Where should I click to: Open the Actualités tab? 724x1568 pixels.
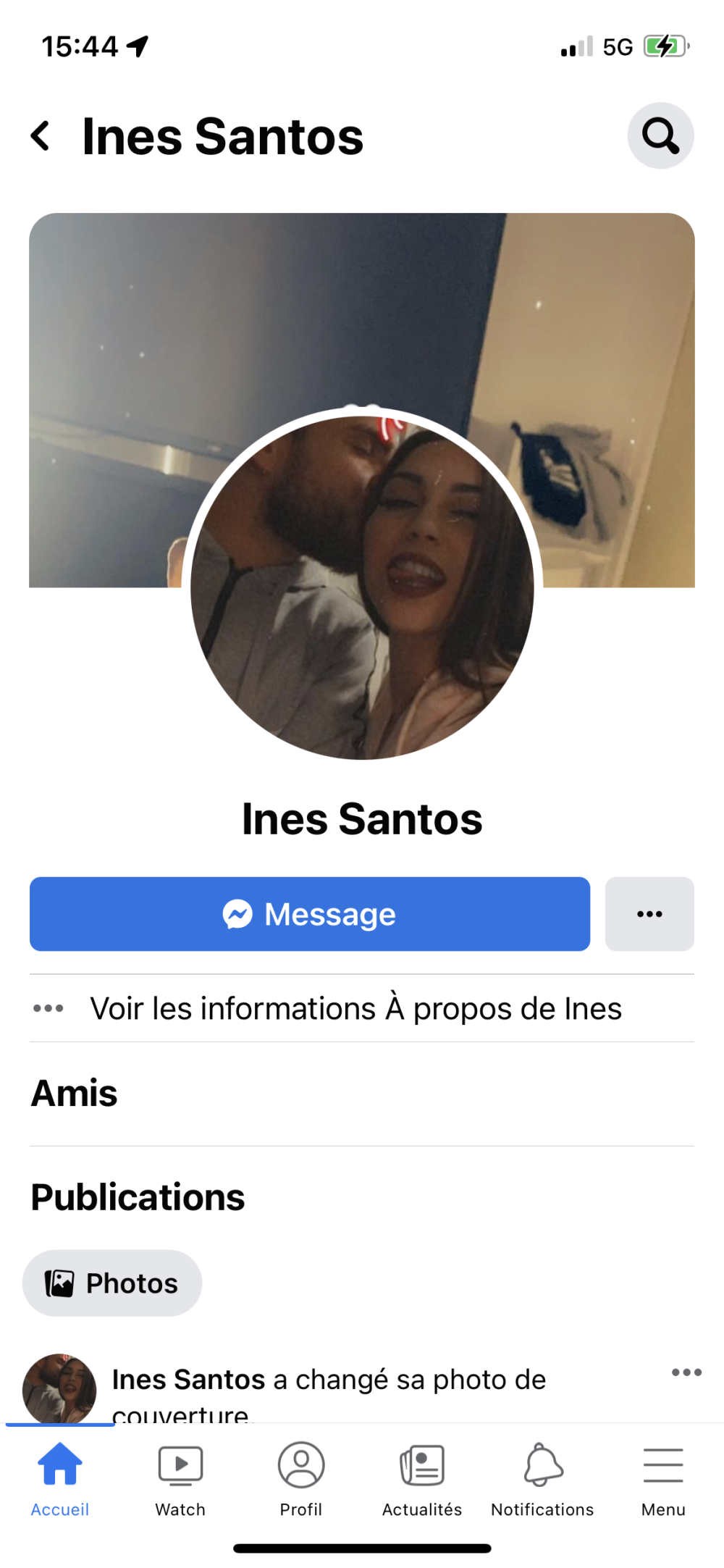tap(422, 1478)
